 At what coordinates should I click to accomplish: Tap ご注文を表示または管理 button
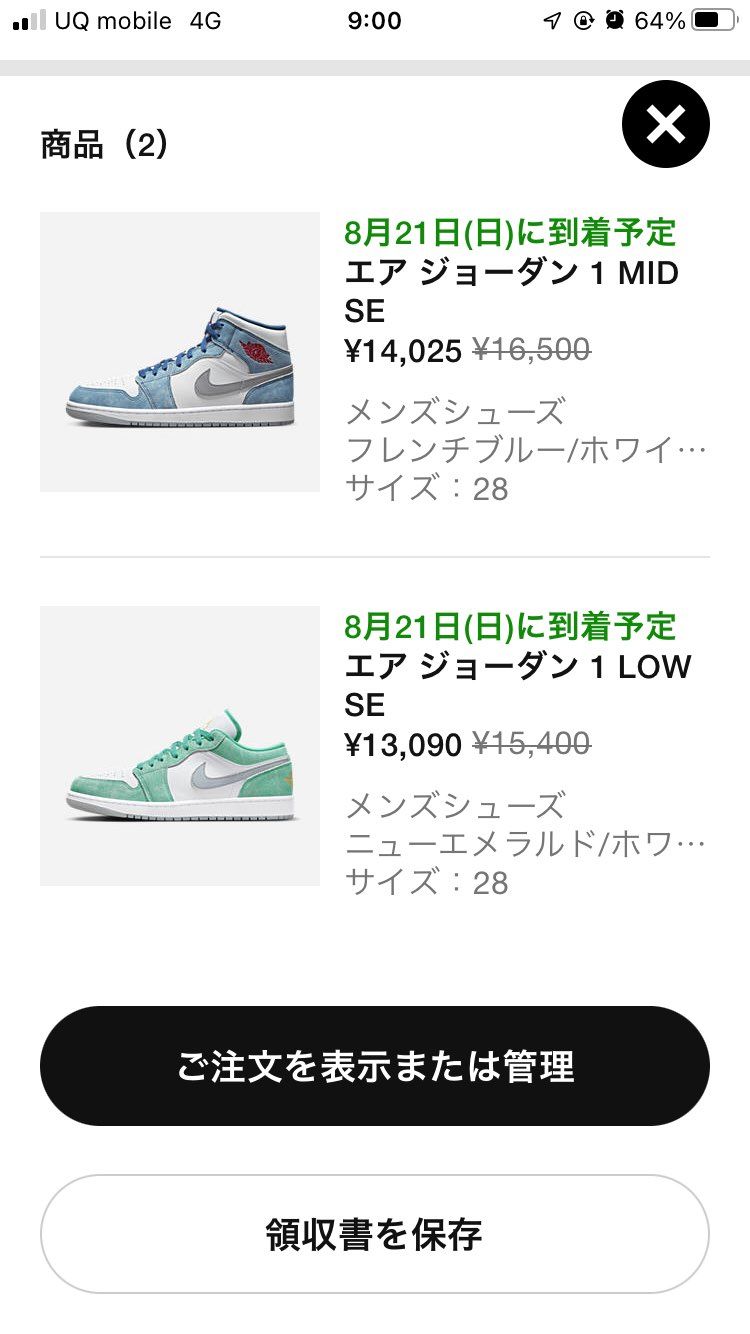coord(375,1065)
